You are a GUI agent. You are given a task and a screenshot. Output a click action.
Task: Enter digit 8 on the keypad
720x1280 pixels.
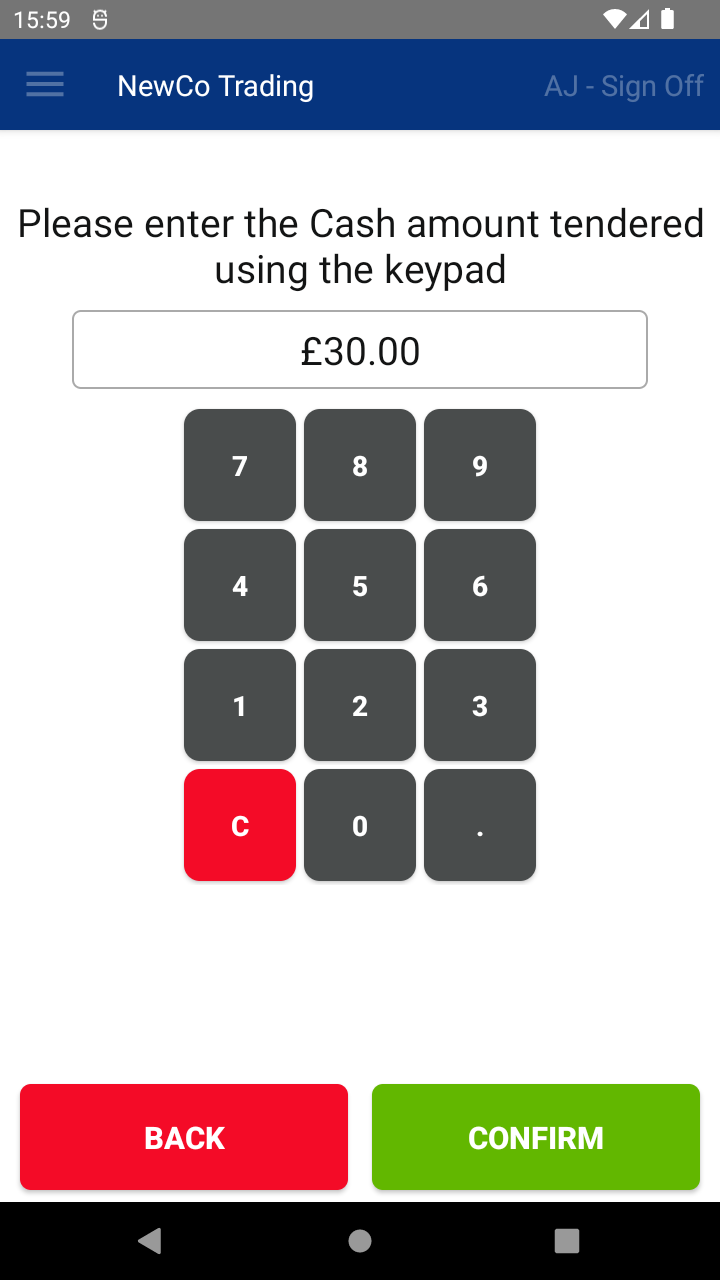[360, 465]
